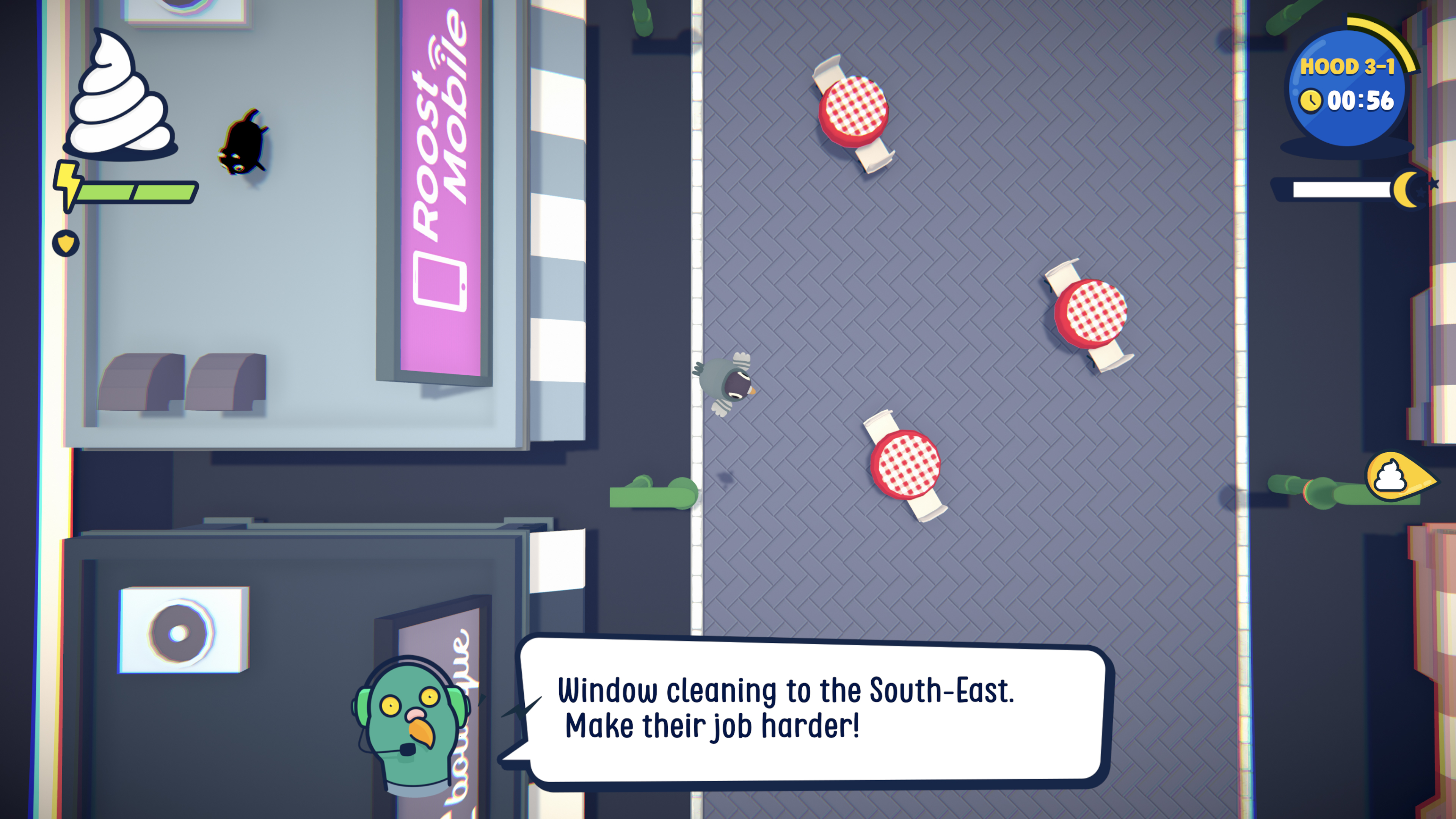The height and width of the screenshot is (819, 1456).
Task: Tap the yellow poop target marker
Action: pyautogui.click(x=1395, y=477)
